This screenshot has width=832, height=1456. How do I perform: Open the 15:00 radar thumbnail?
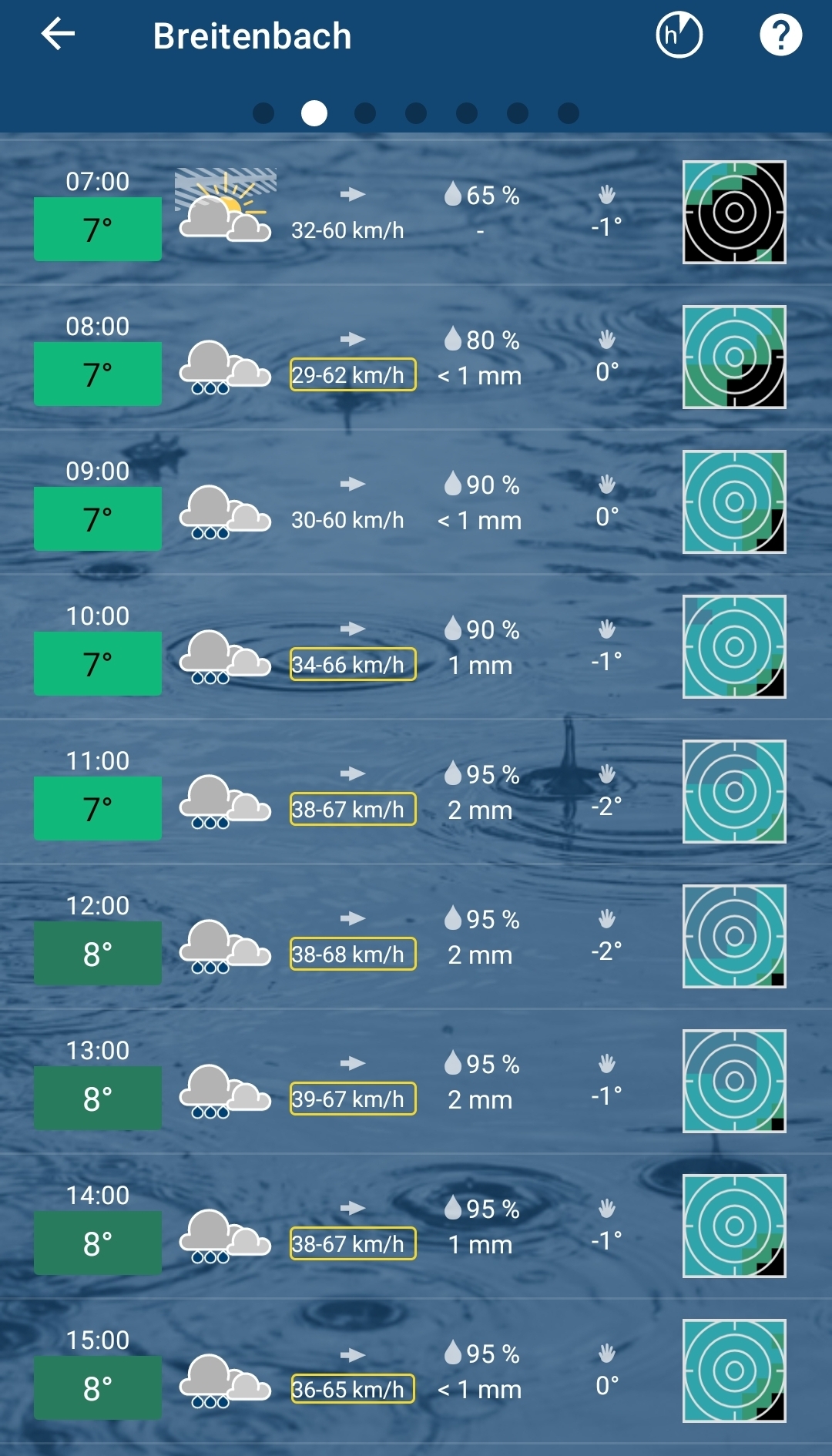pyautogui.click(x=734, y=1370)
